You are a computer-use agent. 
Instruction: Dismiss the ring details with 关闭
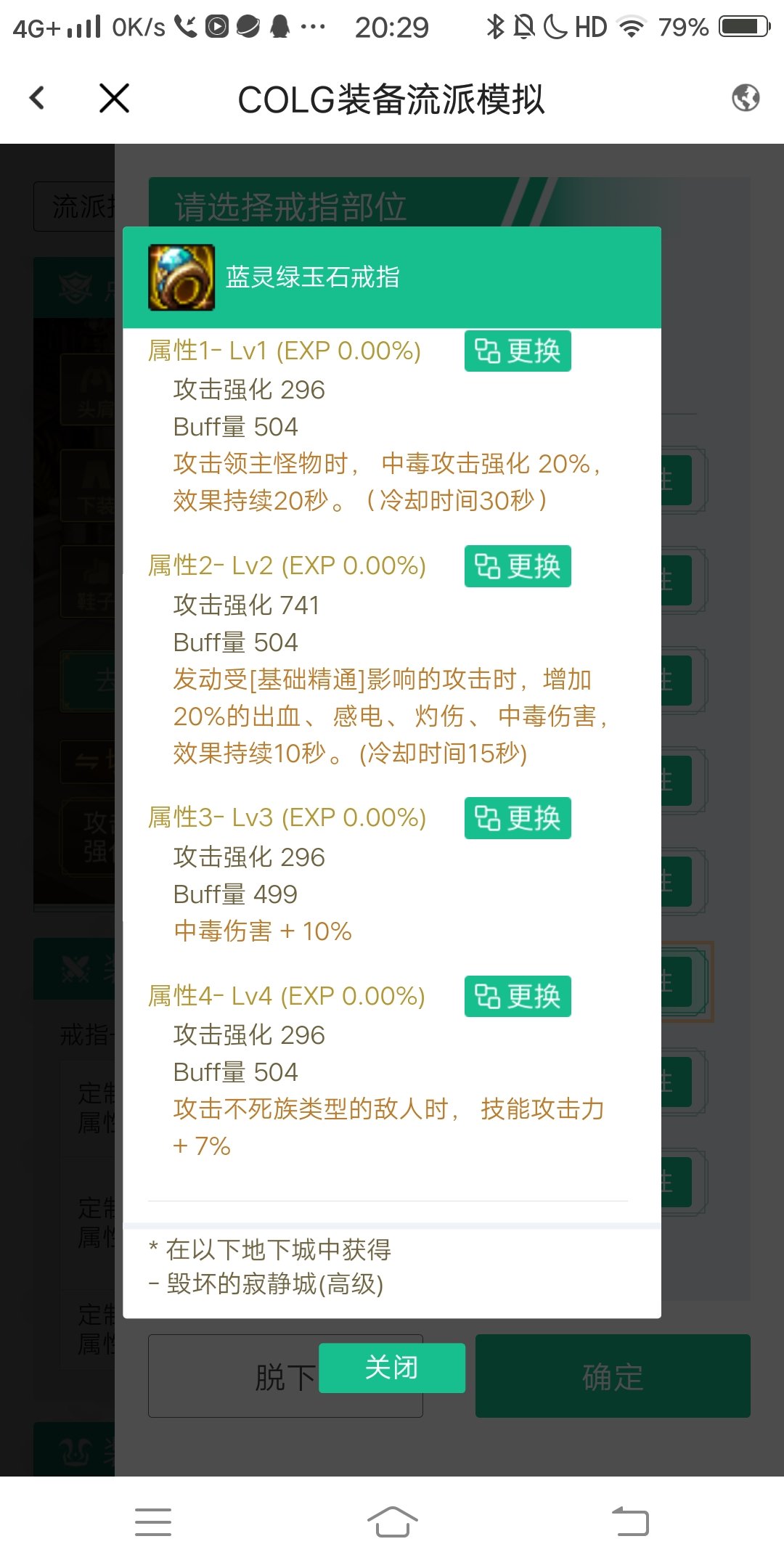[392, 1368]
